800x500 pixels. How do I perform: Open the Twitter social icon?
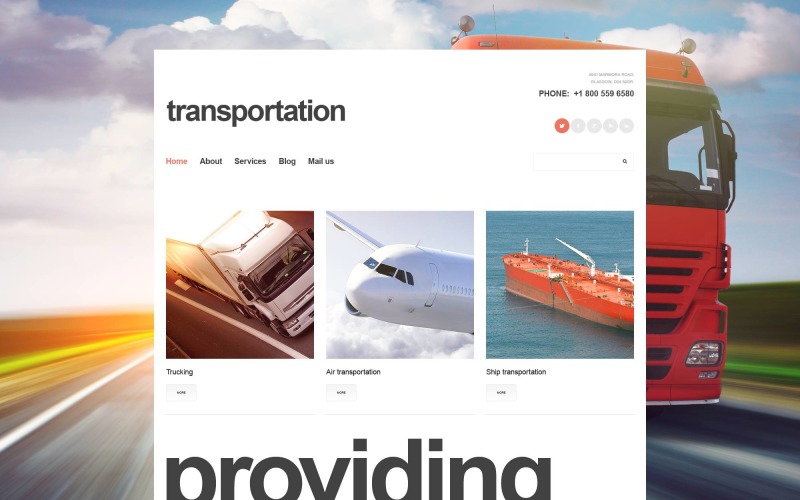pos(562,126)
